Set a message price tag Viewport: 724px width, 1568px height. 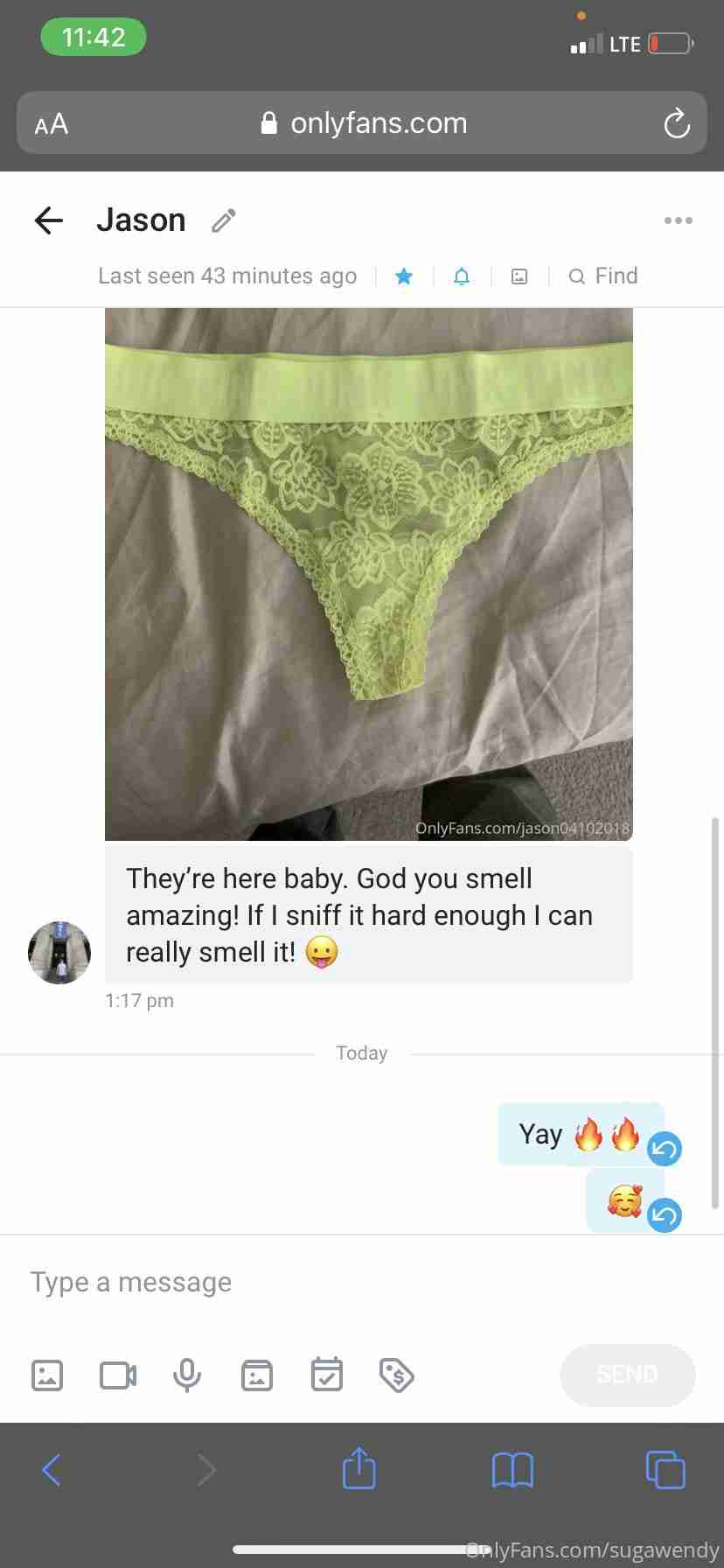pyautogui.click(x=396, y=1375)
